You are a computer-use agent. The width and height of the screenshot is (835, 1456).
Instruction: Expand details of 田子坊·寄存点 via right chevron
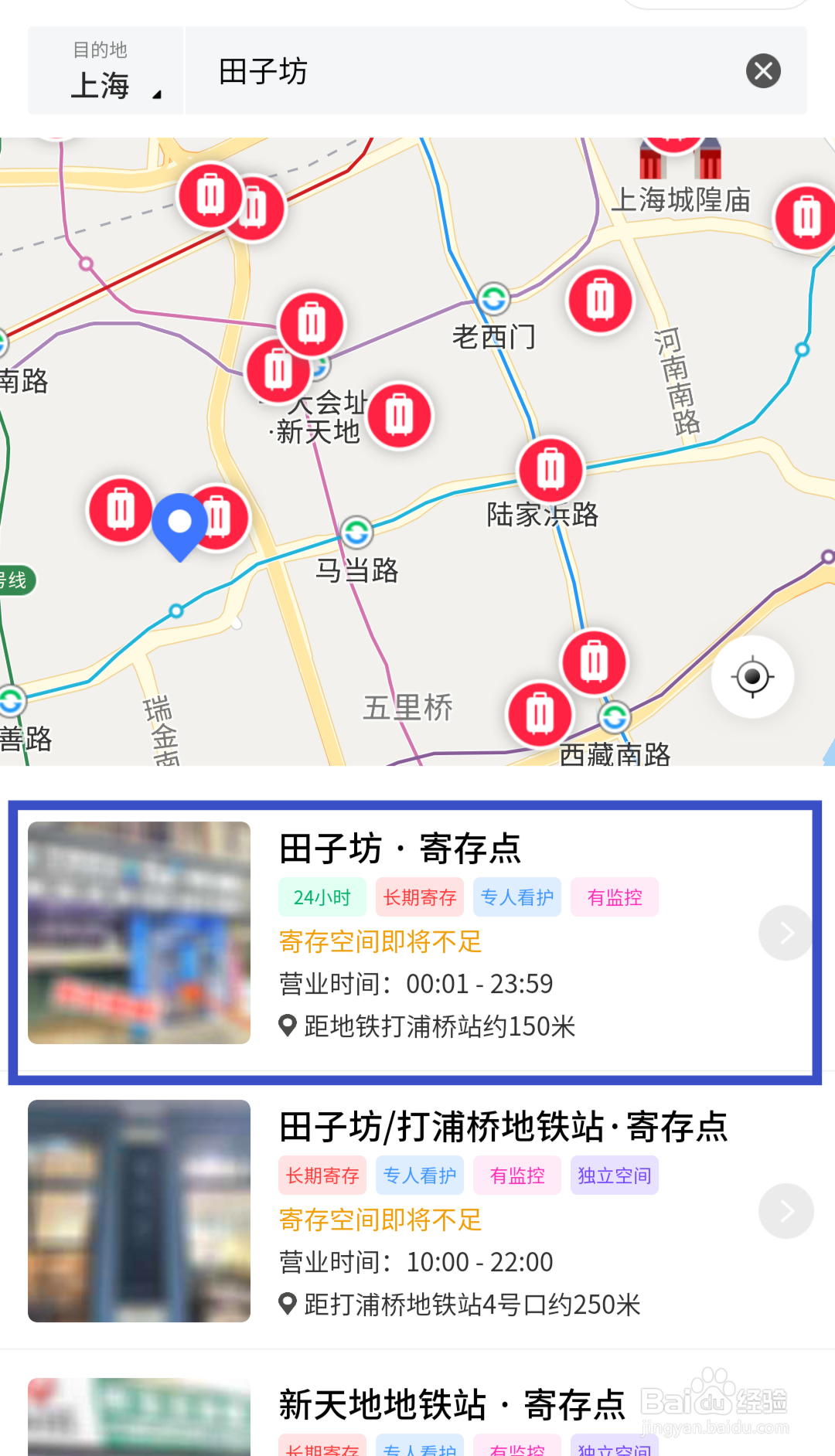point(786,933)
